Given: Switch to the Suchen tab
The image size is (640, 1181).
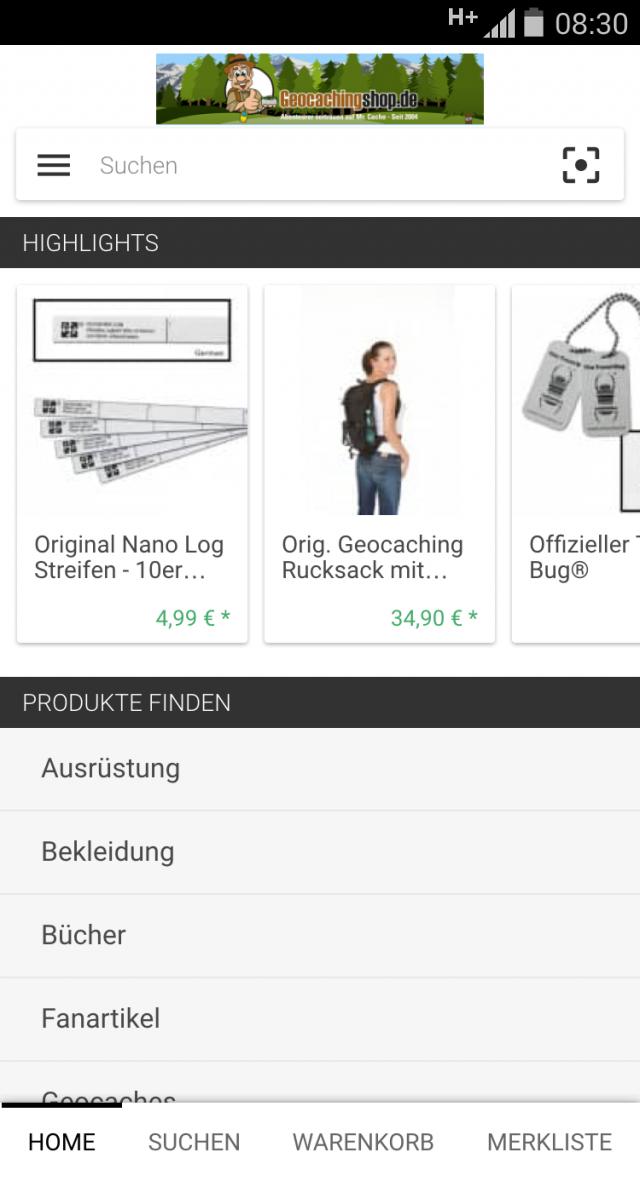Looking at the screenshot, I should tap(194, 1142).
